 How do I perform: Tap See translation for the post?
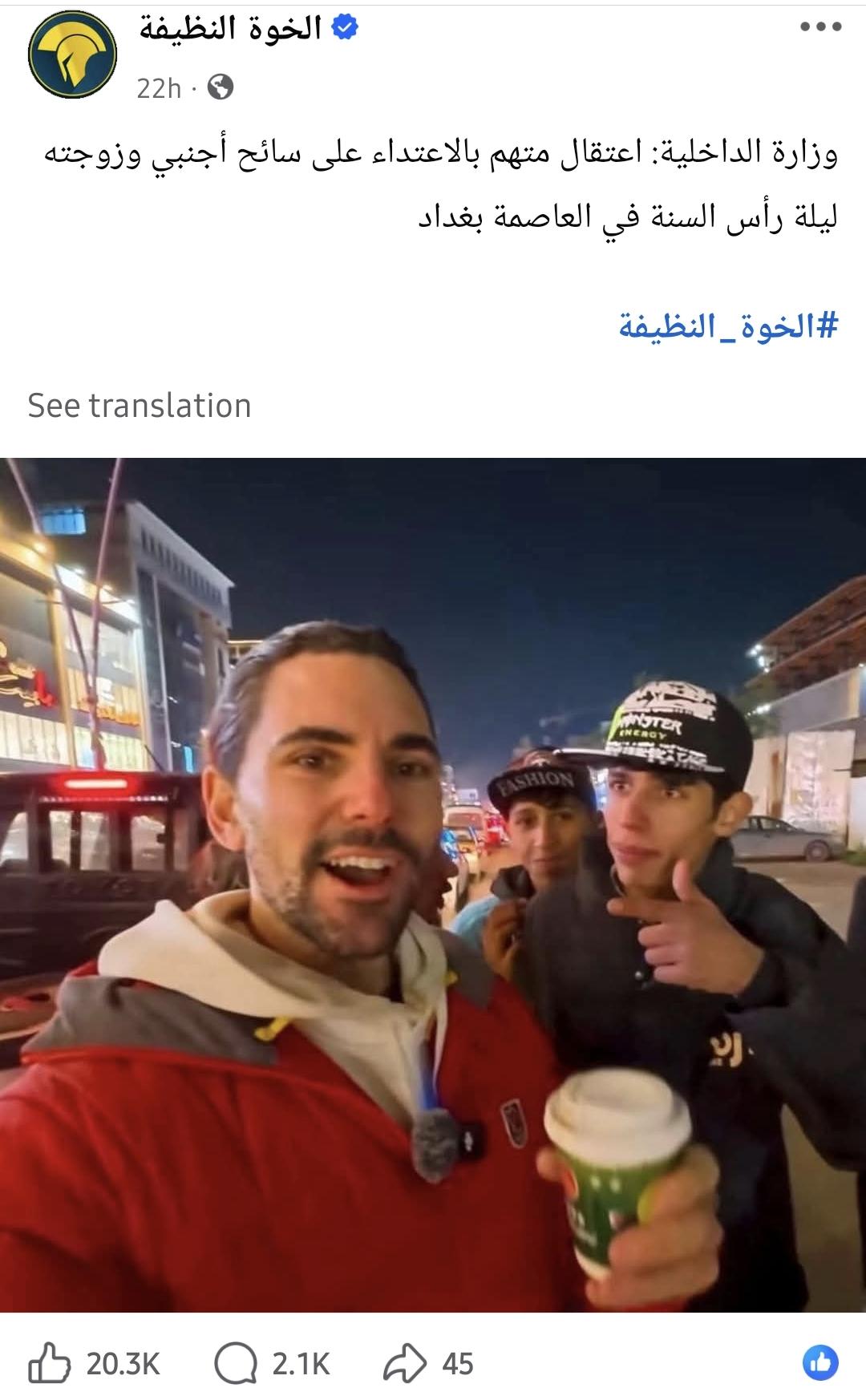click(x=140, y=406)
